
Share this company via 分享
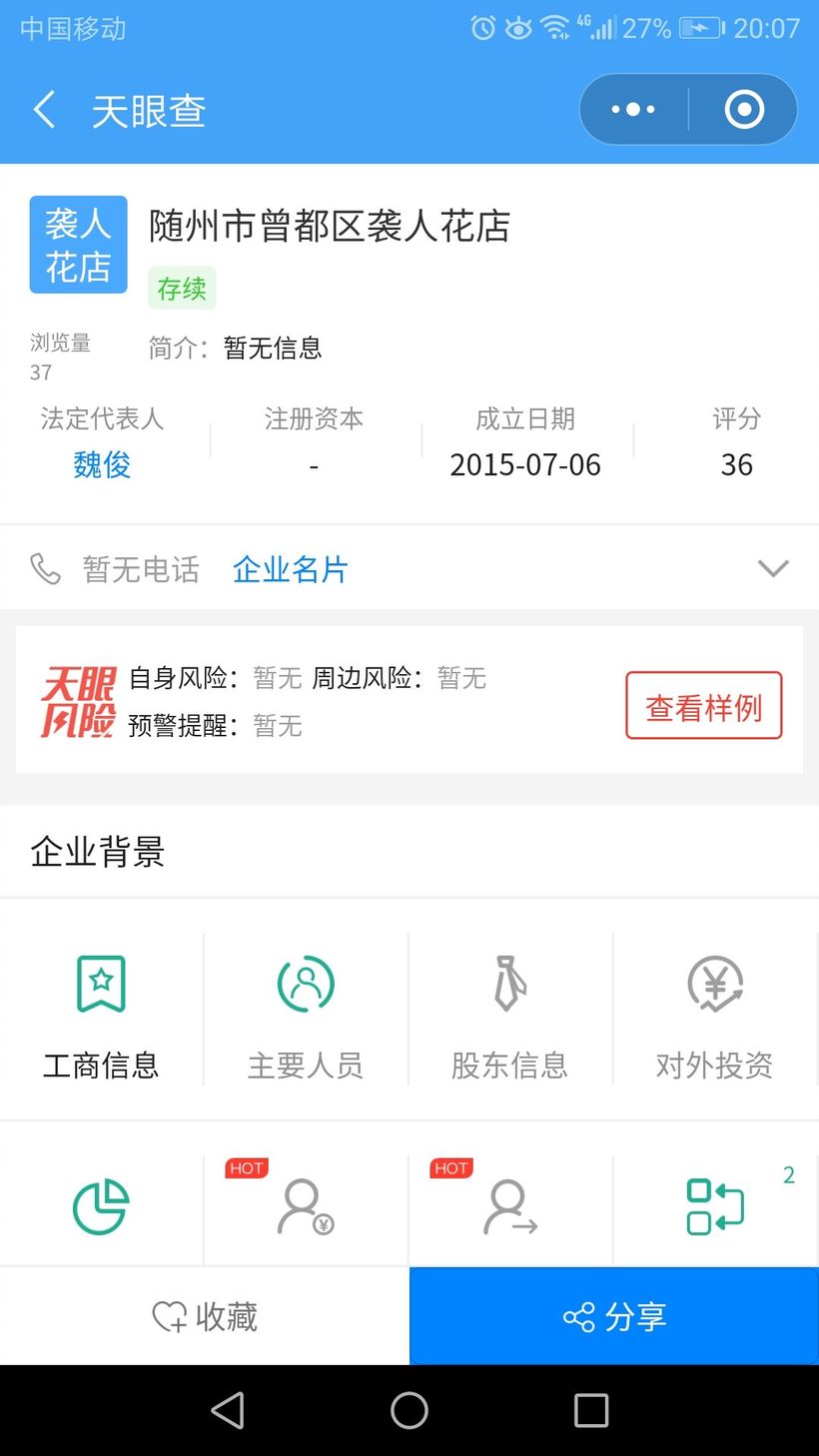coord(614,1316)
